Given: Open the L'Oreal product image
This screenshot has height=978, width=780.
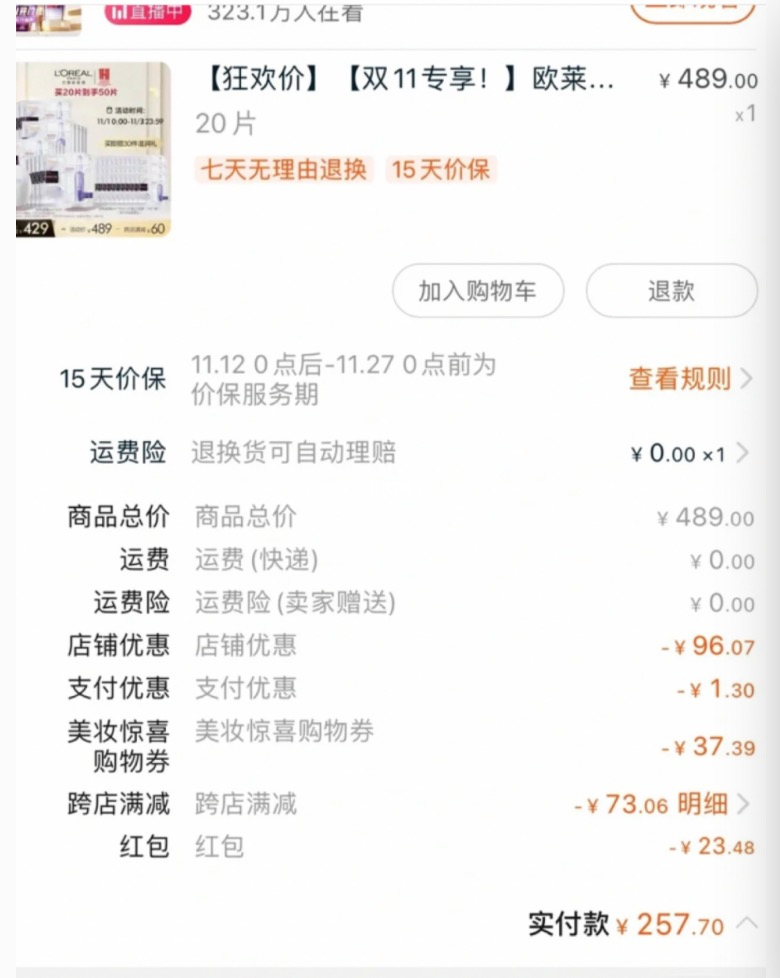Looking at the screenshot, I should coord(93,150).
